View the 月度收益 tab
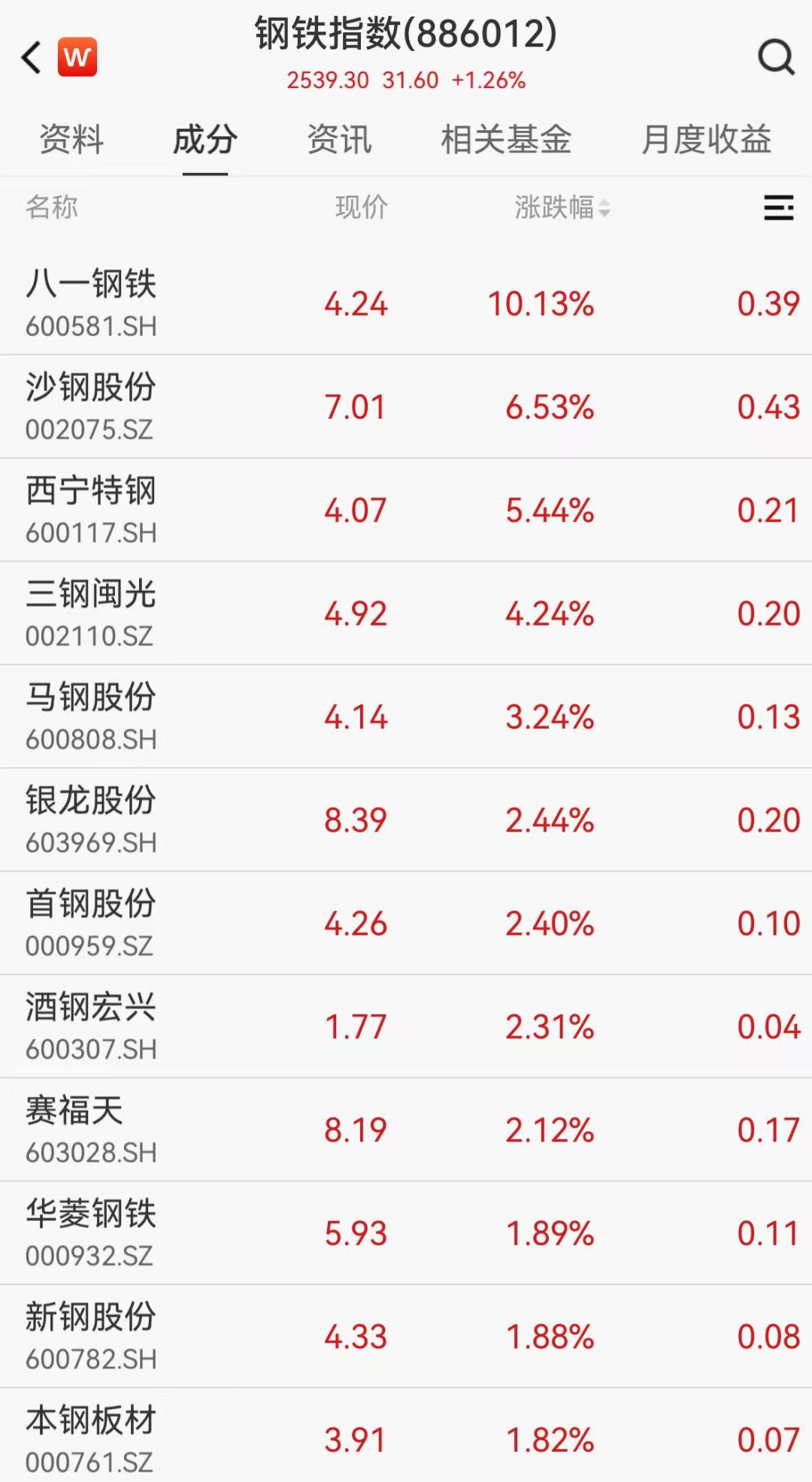812x1482 pixels. coord(706,140)
